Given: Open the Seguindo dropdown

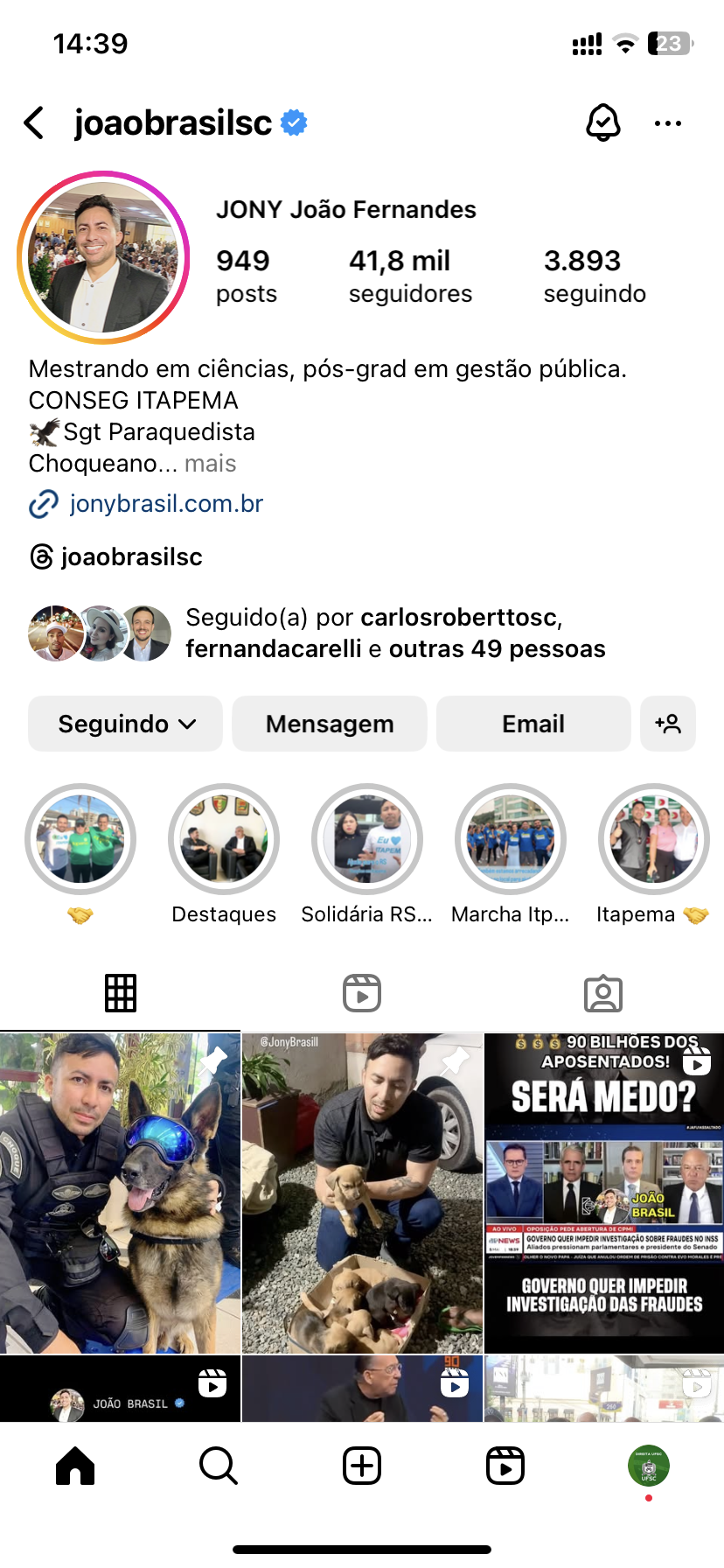Looking at the screenshot, I should [125, 724].
